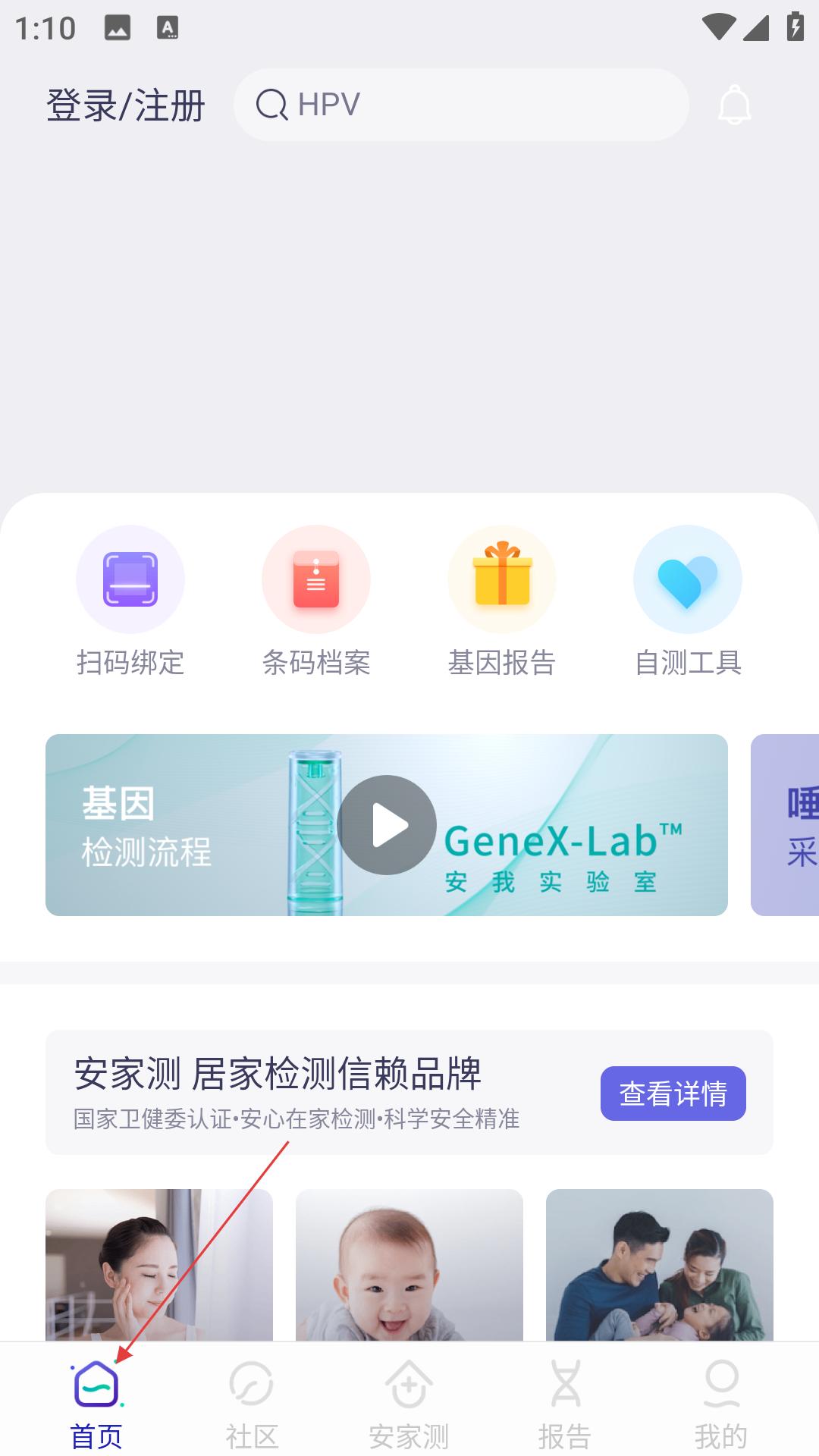819x1456 pixels.
Task: Open the notifications bell
Action: pyautogui.click(x=734, y=105)
